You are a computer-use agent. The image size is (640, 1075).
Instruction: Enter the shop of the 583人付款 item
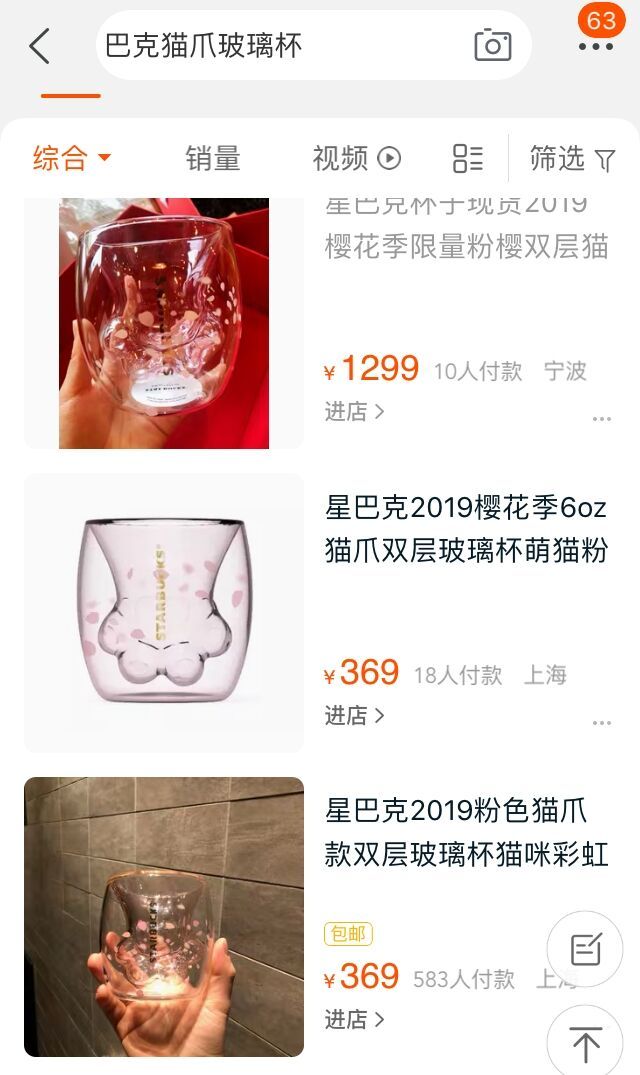(x=354, y=1019)
